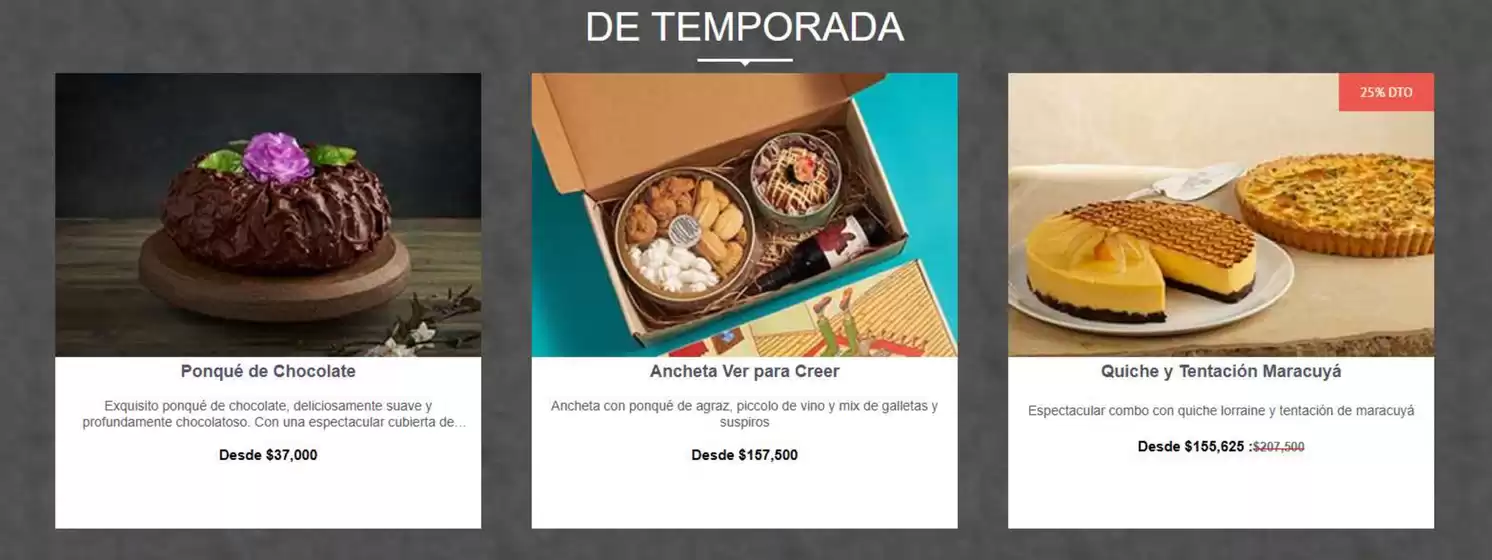
Task: View the Ancheta Ver para Creer product
Action: coord(744,371)
